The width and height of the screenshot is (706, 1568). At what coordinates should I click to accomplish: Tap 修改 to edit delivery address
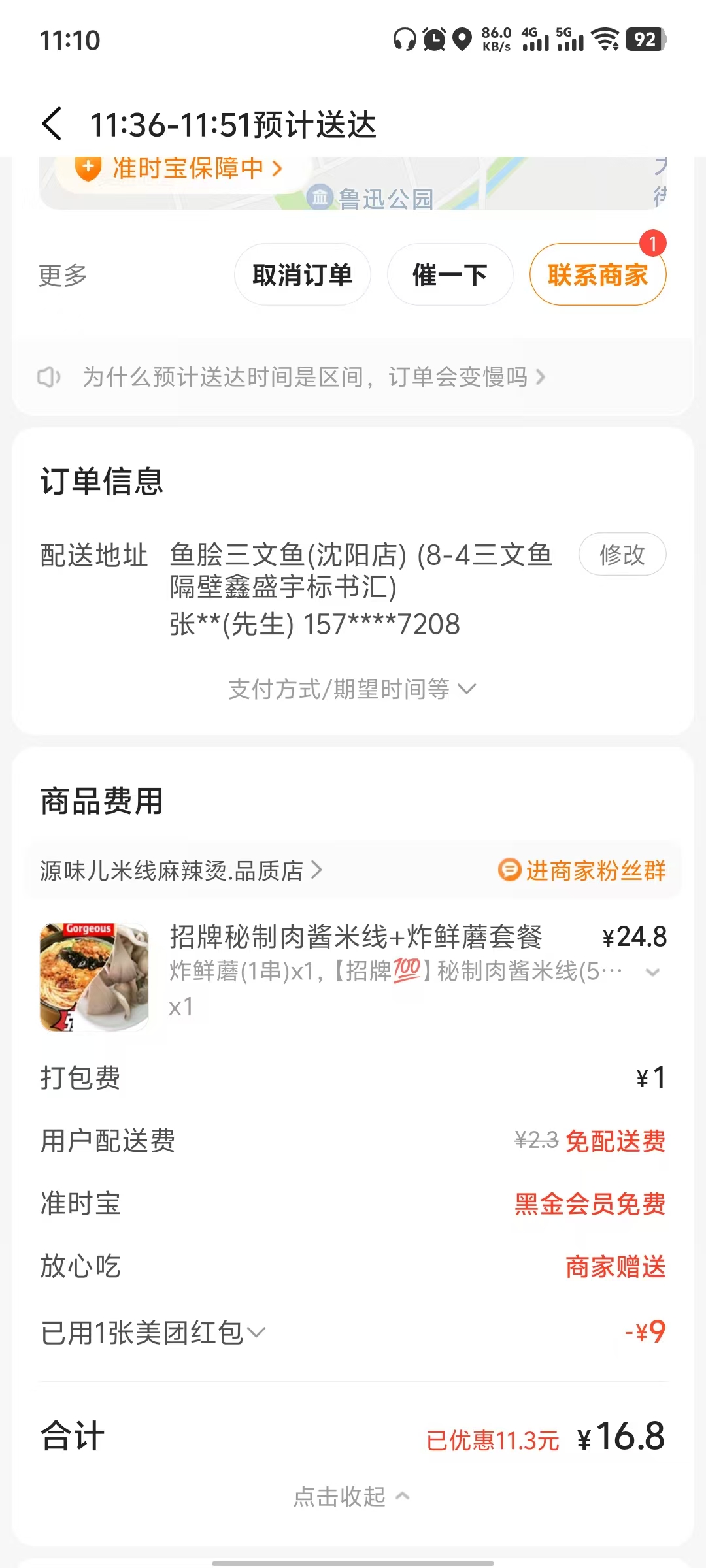click(x=622, y=555)
